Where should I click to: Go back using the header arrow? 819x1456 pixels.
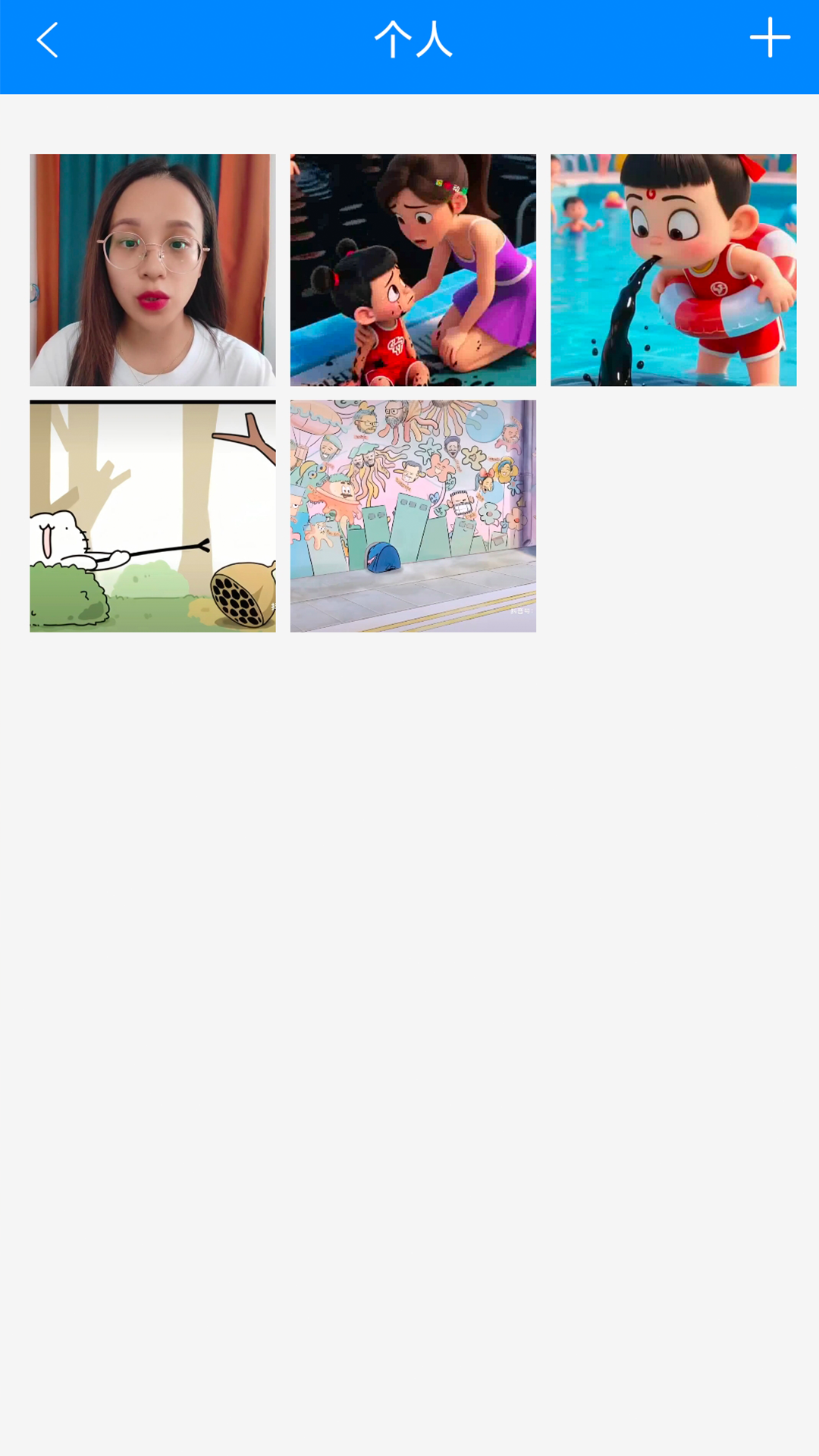pos(48,40)
